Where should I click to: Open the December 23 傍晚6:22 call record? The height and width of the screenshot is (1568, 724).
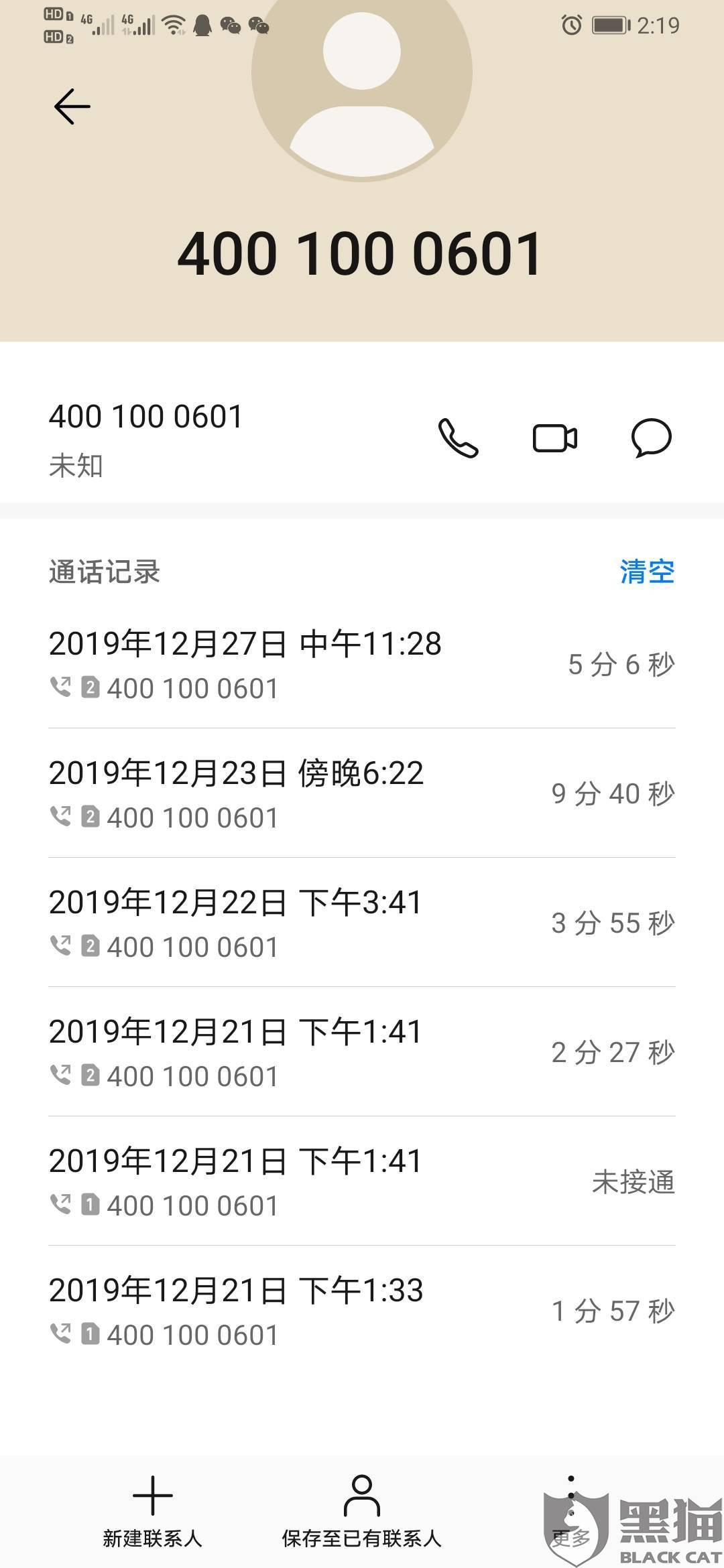[362, 793]
